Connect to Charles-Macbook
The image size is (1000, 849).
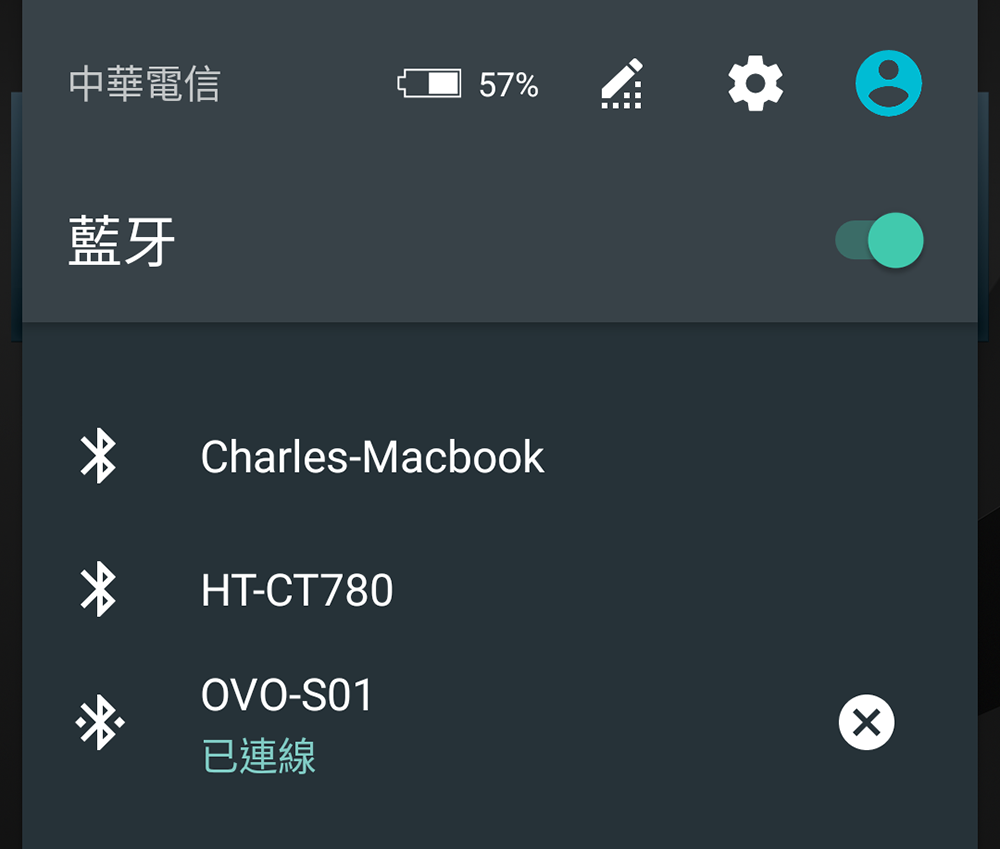coord(372,458)
